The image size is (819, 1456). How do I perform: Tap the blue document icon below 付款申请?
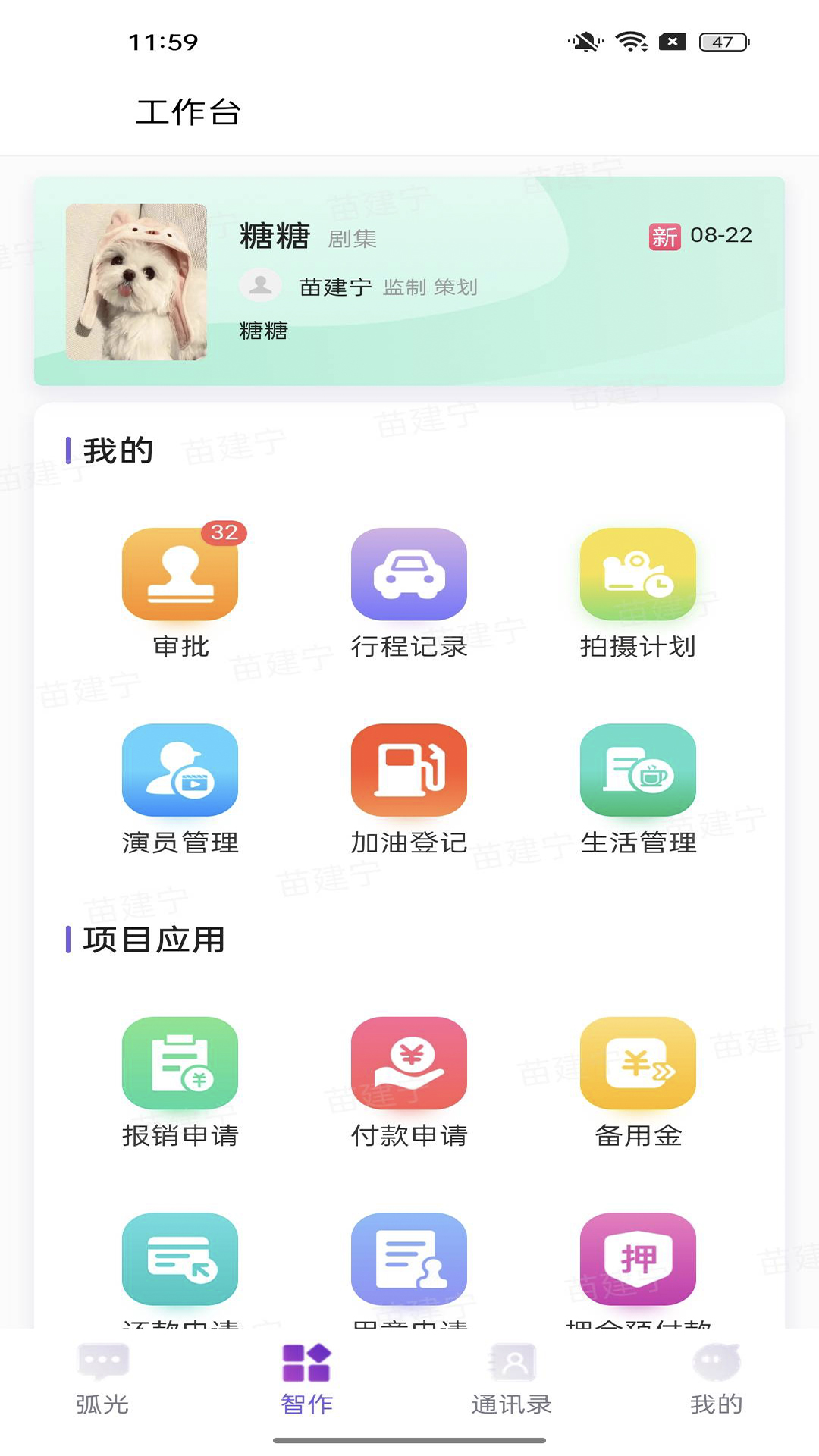click(409, 1259)
